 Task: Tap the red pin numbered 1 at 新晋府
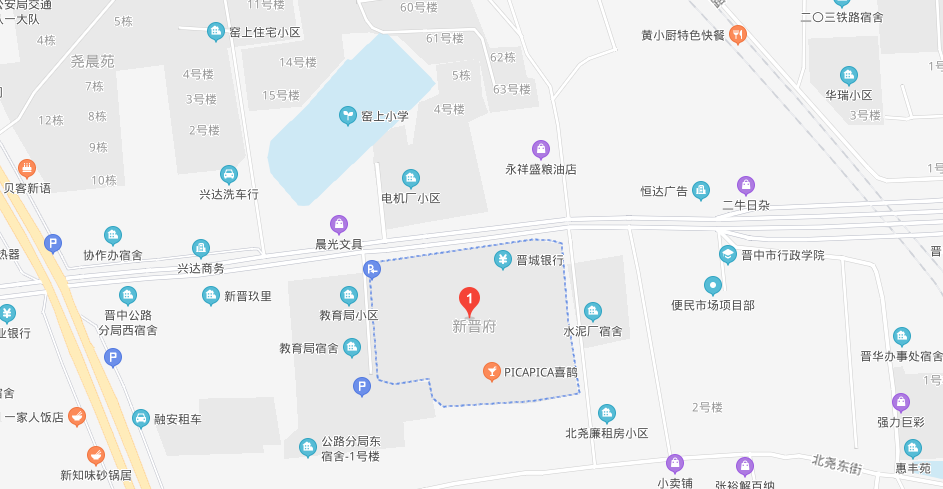pyautogui.click(x=468, y=299)
